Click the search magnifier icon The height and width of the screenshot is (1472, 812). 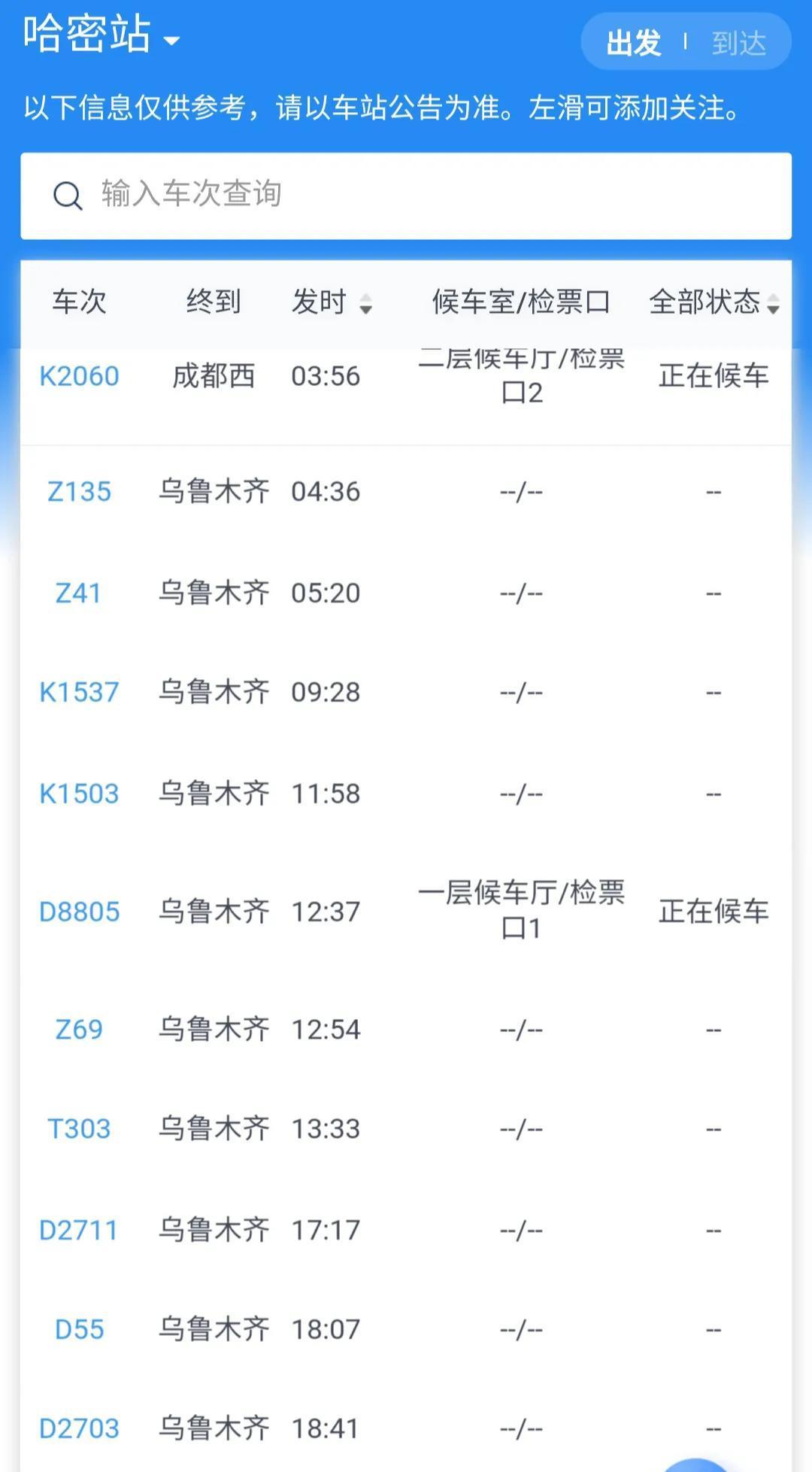[x=68, y=195]
